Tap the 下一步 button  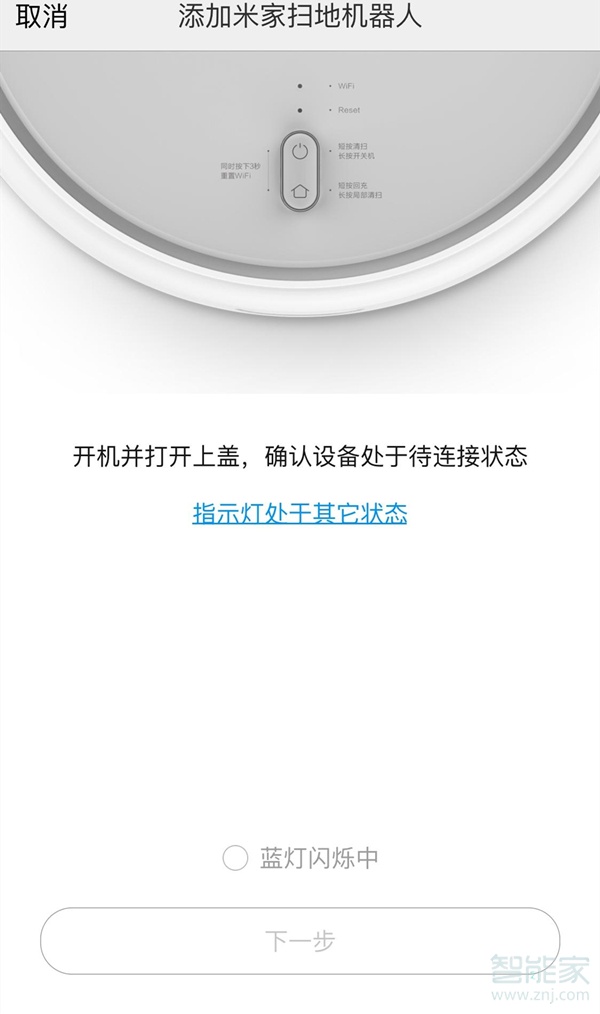pyautogui.click(x=300, y=941)
